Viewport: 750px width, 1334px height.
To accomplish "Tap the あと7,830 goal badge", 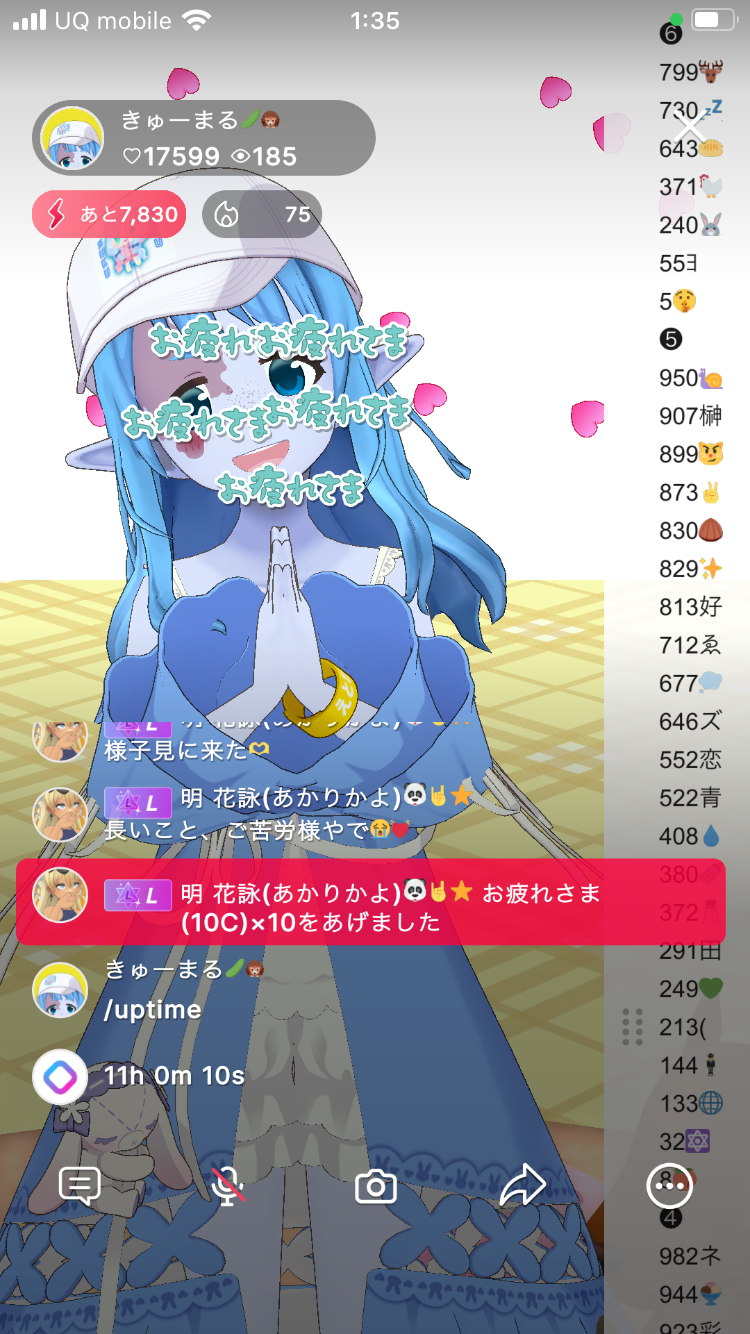I will [x=109, y=214].
